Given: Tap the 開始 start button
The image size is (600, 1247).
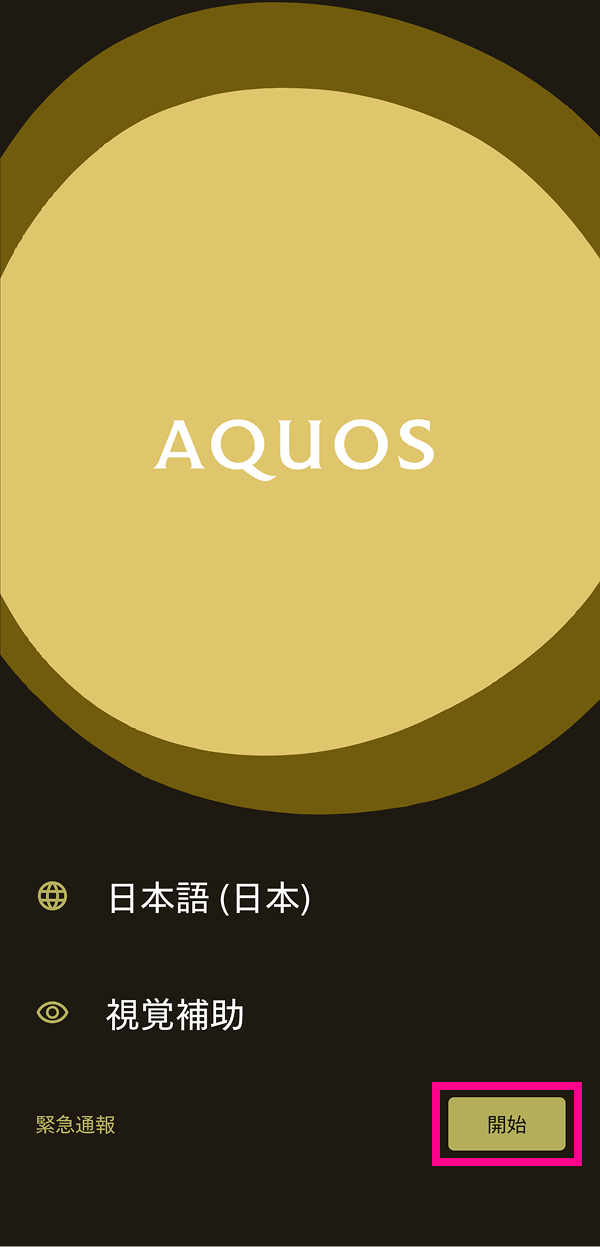Looking at the screenshot, I should (x=507, y=1124).
